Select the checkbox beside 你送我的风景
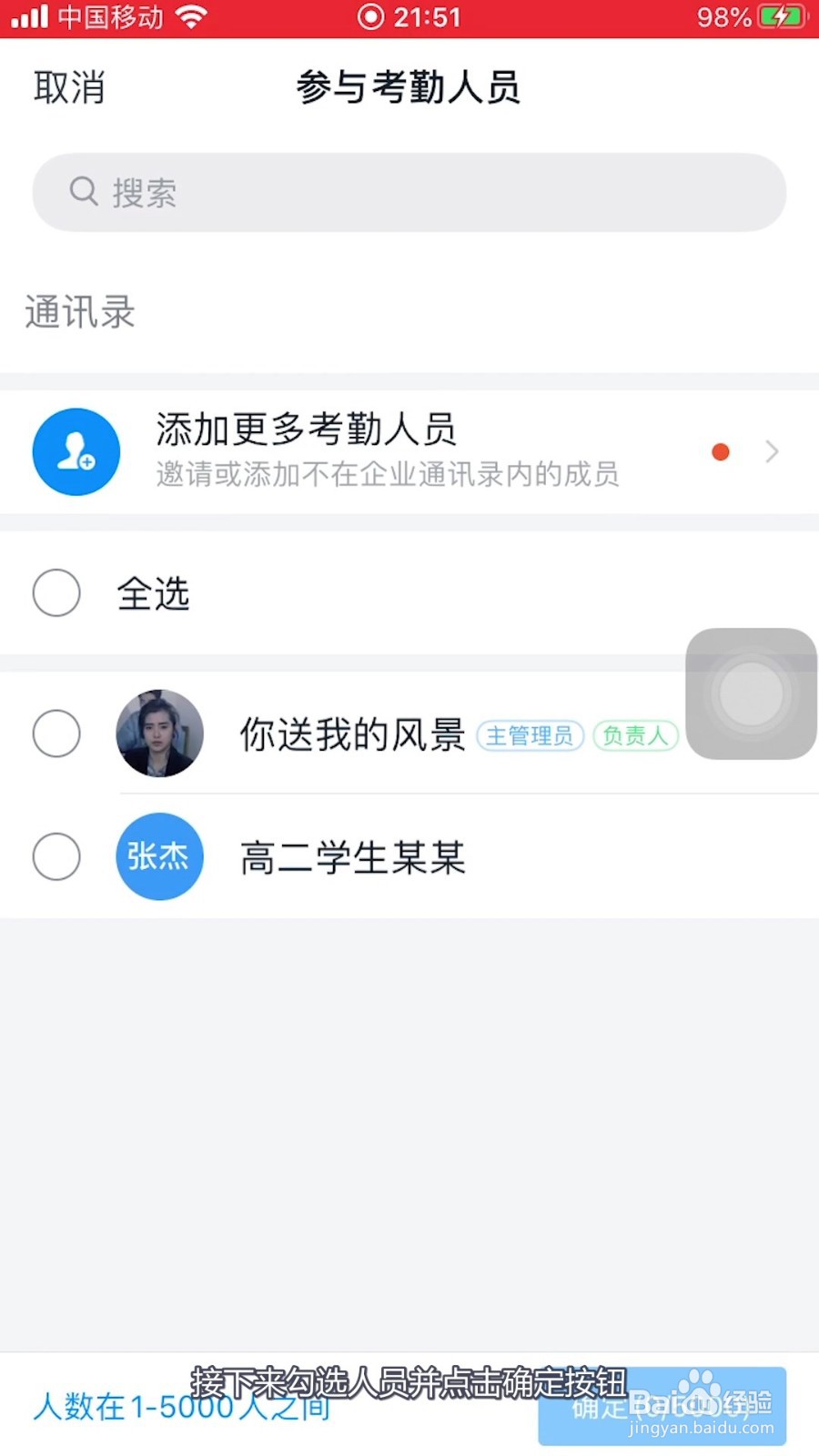Screen dimensions: 819x1456 point(56,733)
